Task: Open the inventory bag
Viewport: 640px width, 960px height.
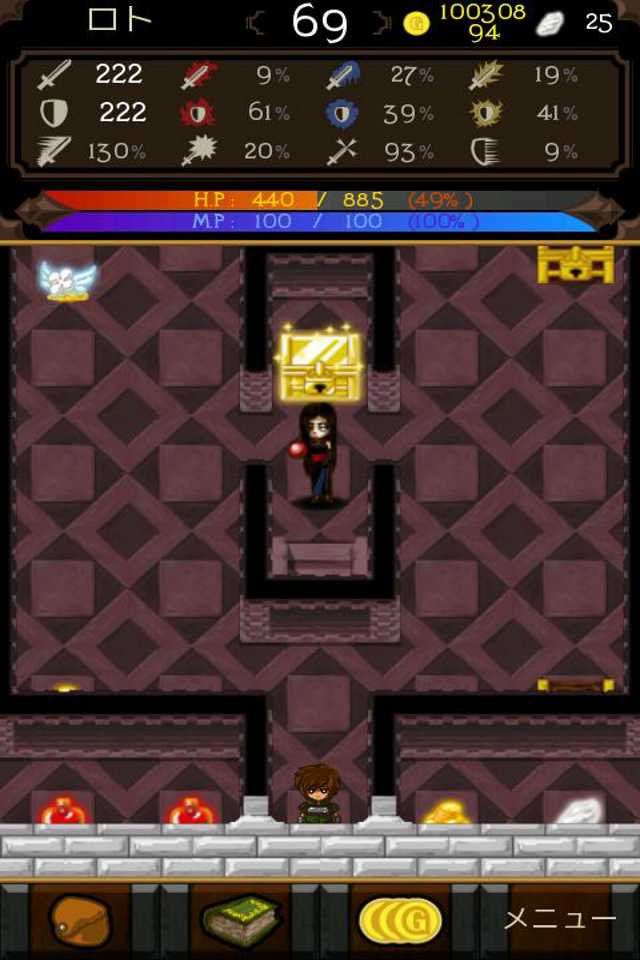Action: click(x=80, y=920)
